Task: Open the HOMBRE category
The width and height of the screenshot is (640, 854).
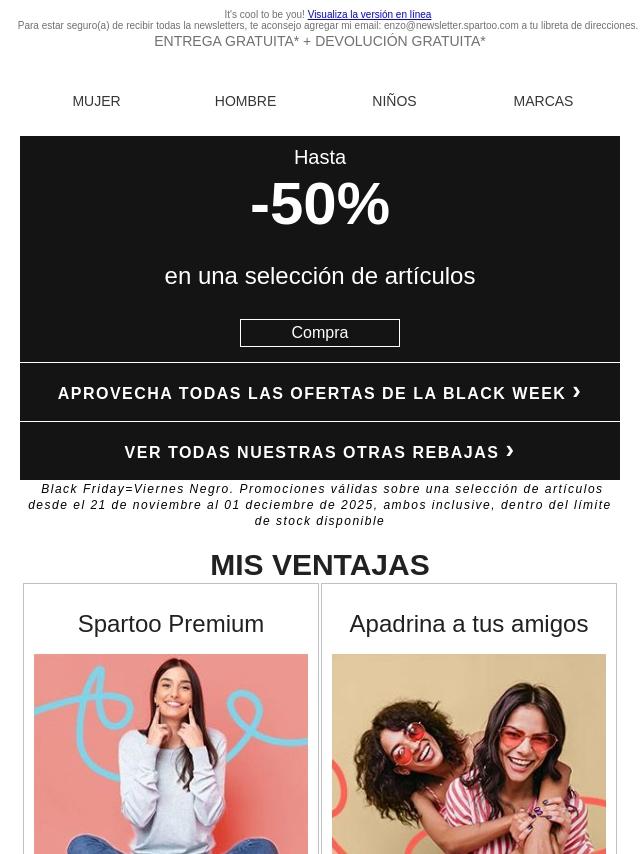Action: [245, 101]
